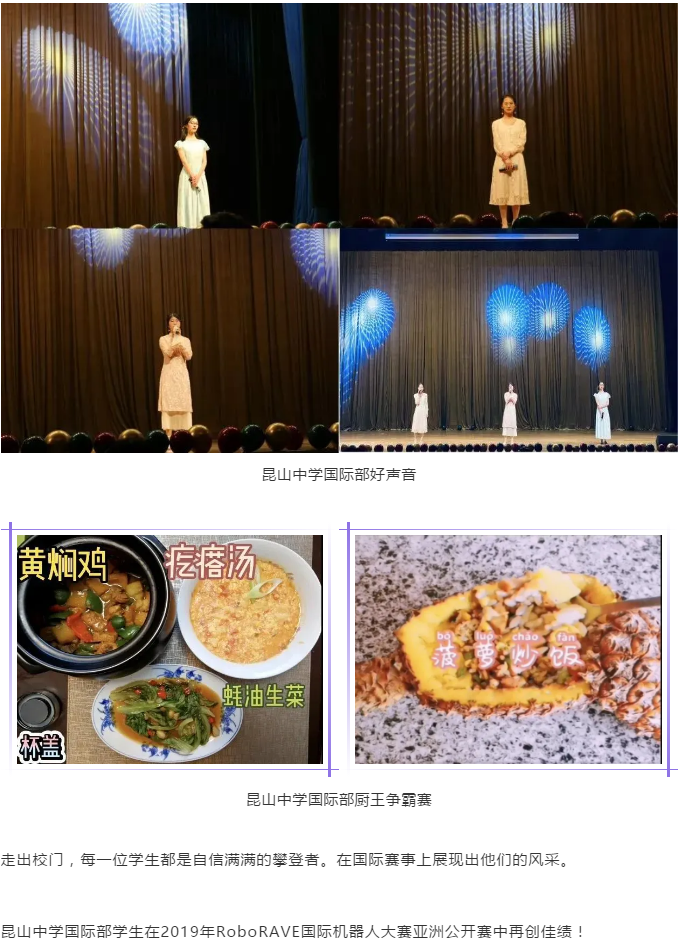The height and width of the screenshot is (945, 679).
Task: View the pineapple fried rice photo
Action: pyautogui.click(x=508, y=650)
